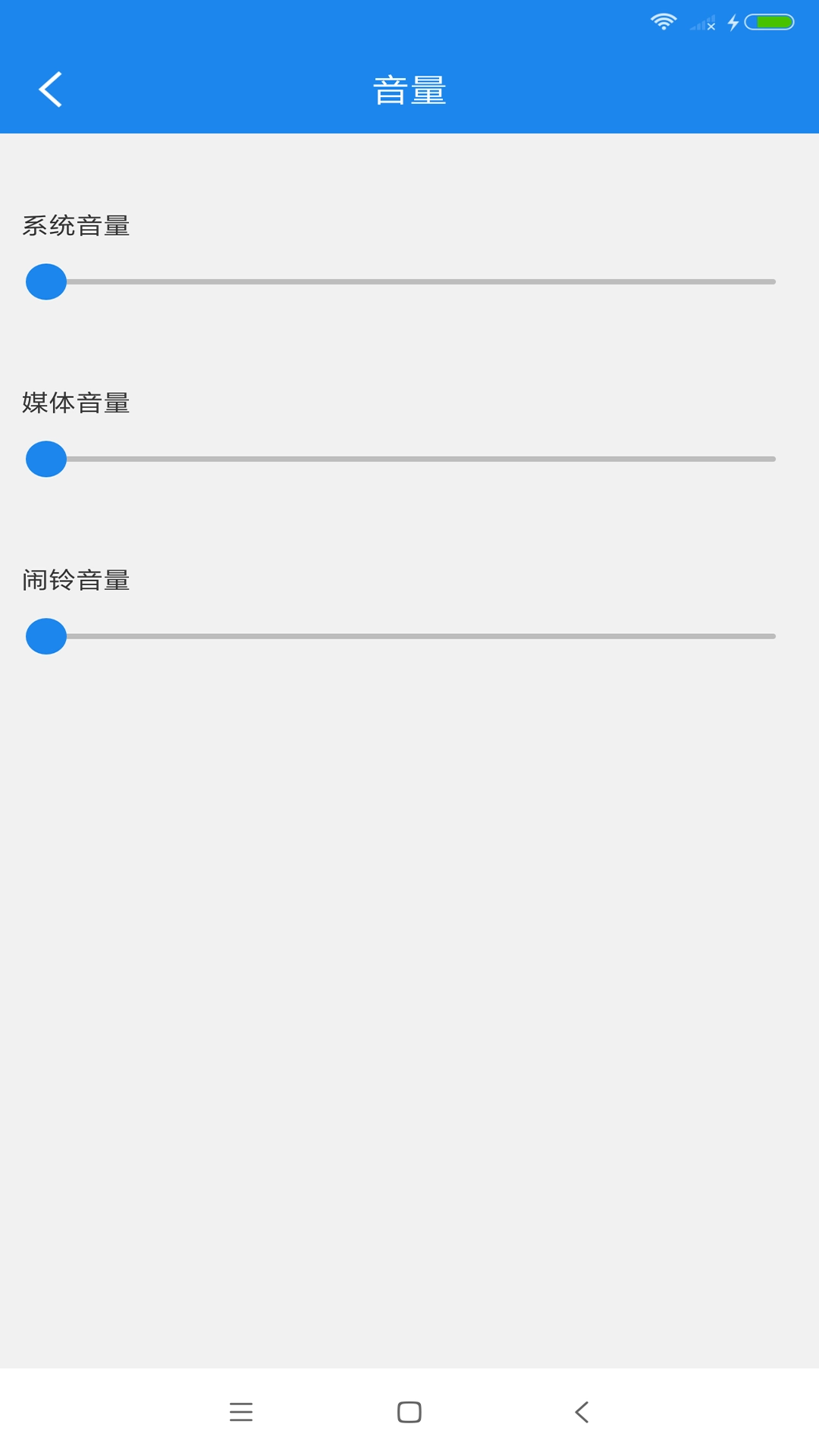Tap the lightning bolt charging icon
Image resolution: width=819 pixels, height=1456 pixels.
[733, 23]
